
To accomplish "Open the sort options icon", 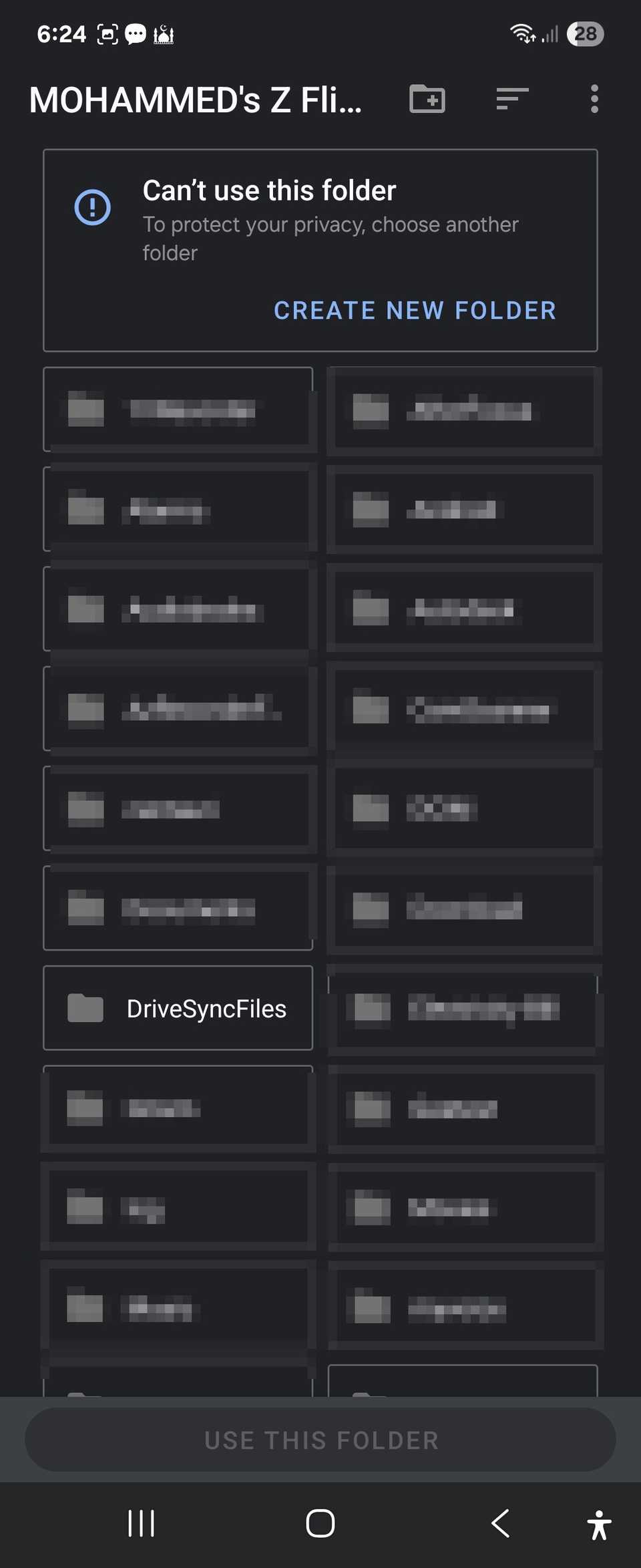I will click(511, 99).
